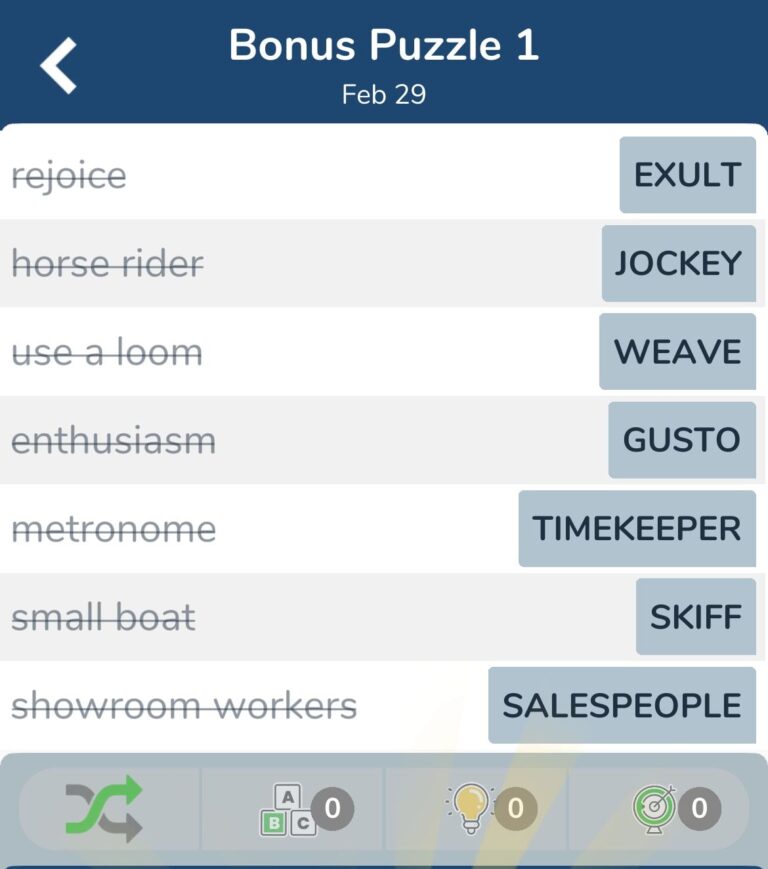Tap the EXULT answer tile
This screenshot has width=768, height=869.
687,176
